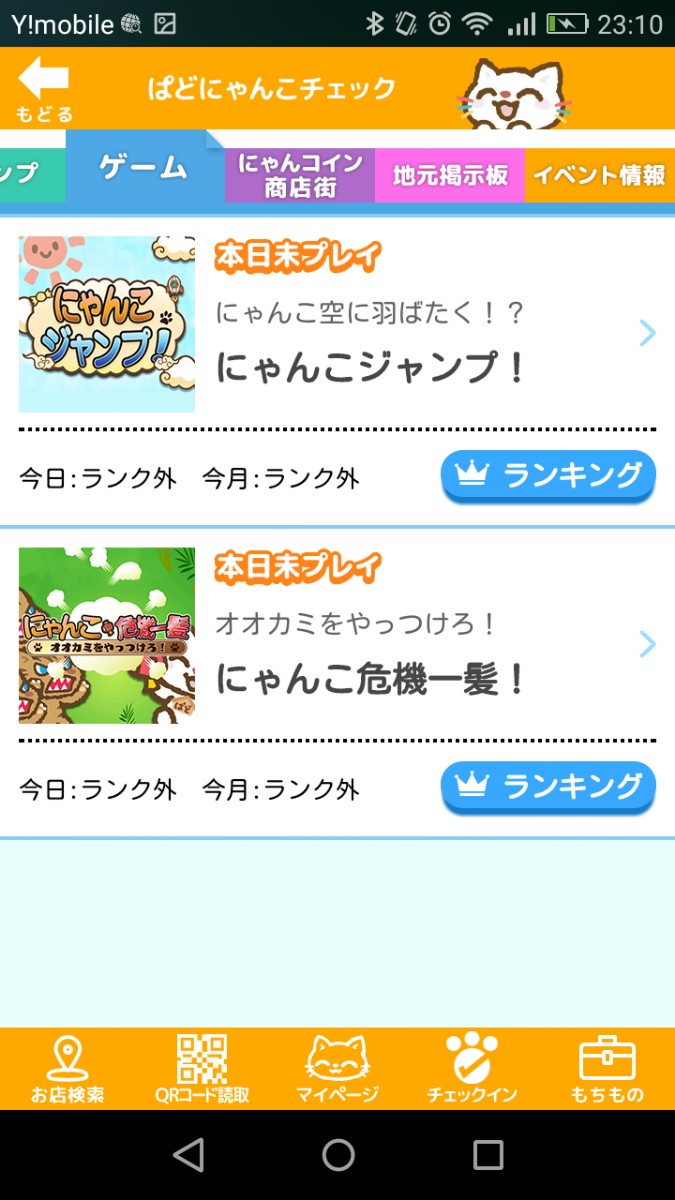Select the イベント情報 tab
Image resolution: width=675 pixels, height=1200 pixels.
click(599, 176)
